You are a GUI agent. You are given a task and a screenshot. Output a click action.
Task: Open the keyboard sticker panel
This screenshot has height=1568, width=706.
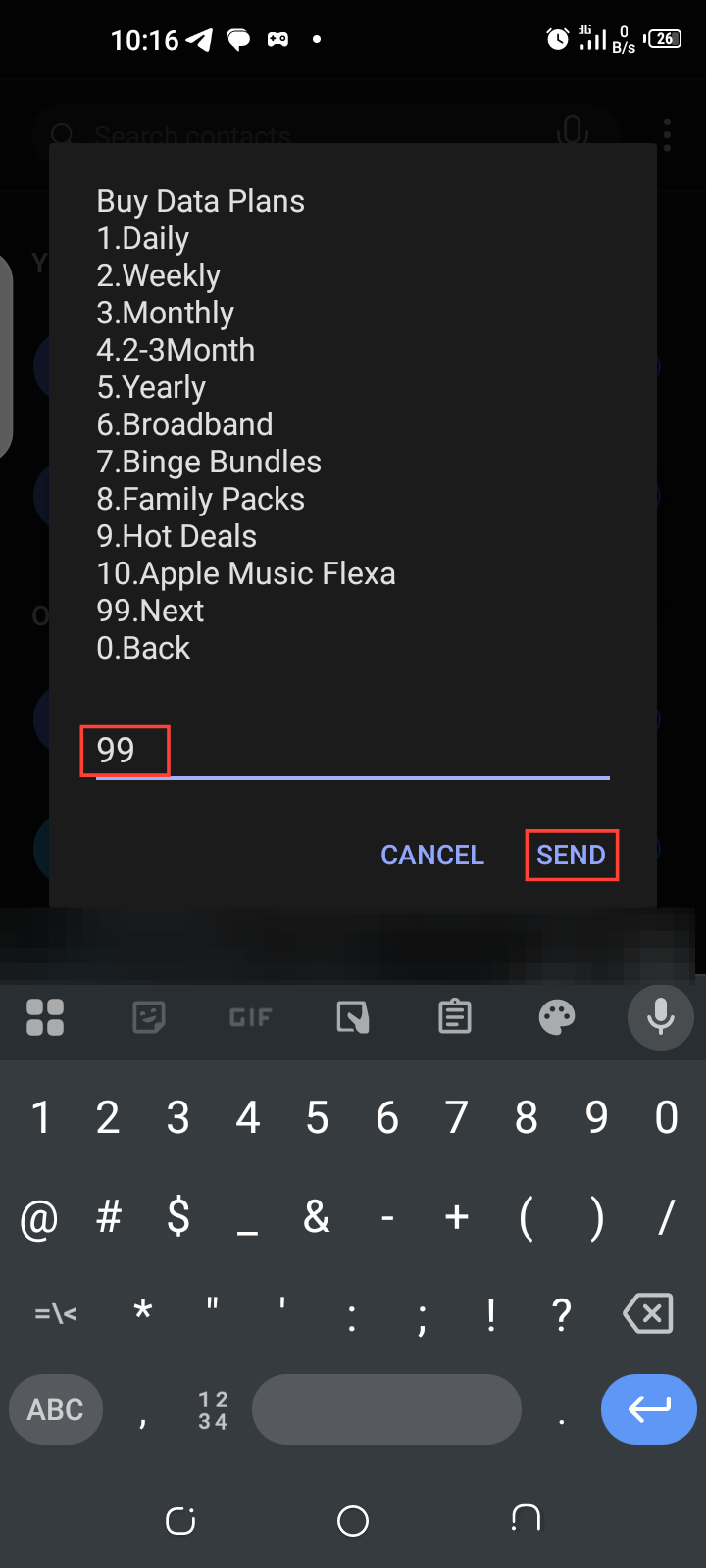click(149, 1017)
